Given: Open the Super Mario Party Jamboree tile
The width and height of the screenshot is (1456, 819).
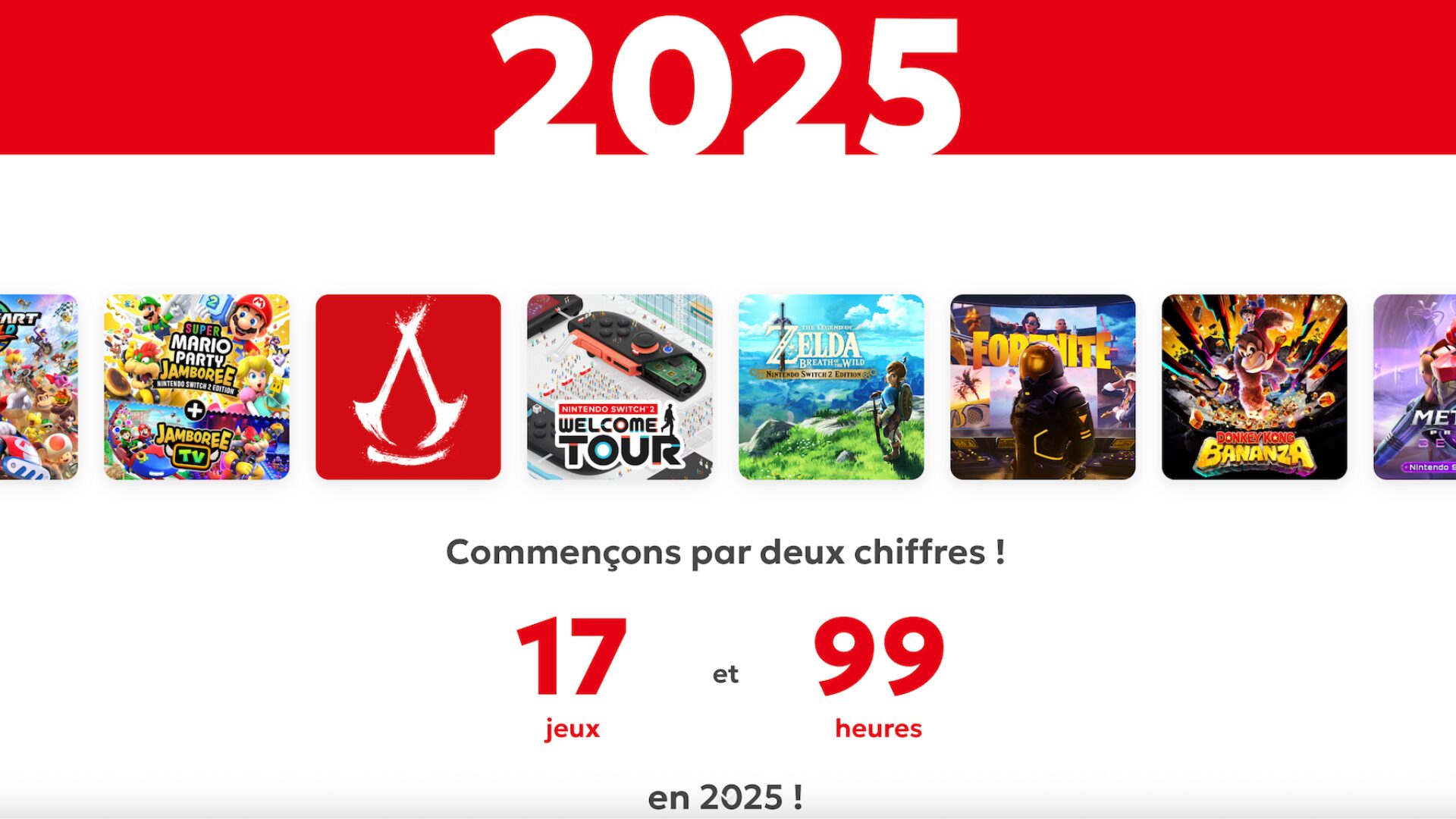Looking at the screenshot, I should [x=196, y=387].
